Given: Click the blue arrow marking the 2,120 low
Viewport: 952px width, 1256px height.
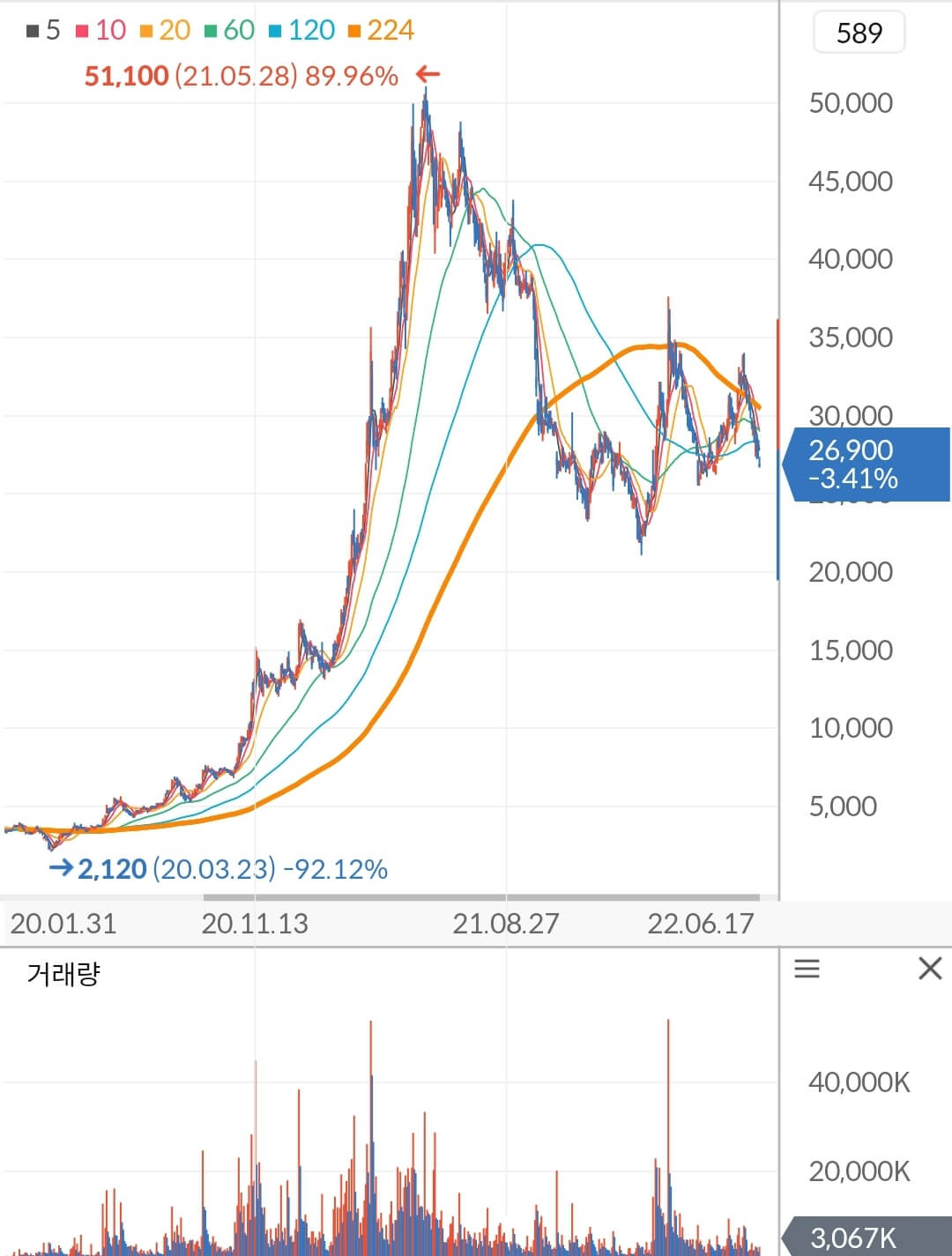Looking at the screenshot, I should pyautogui.click(x=60, y=868).
